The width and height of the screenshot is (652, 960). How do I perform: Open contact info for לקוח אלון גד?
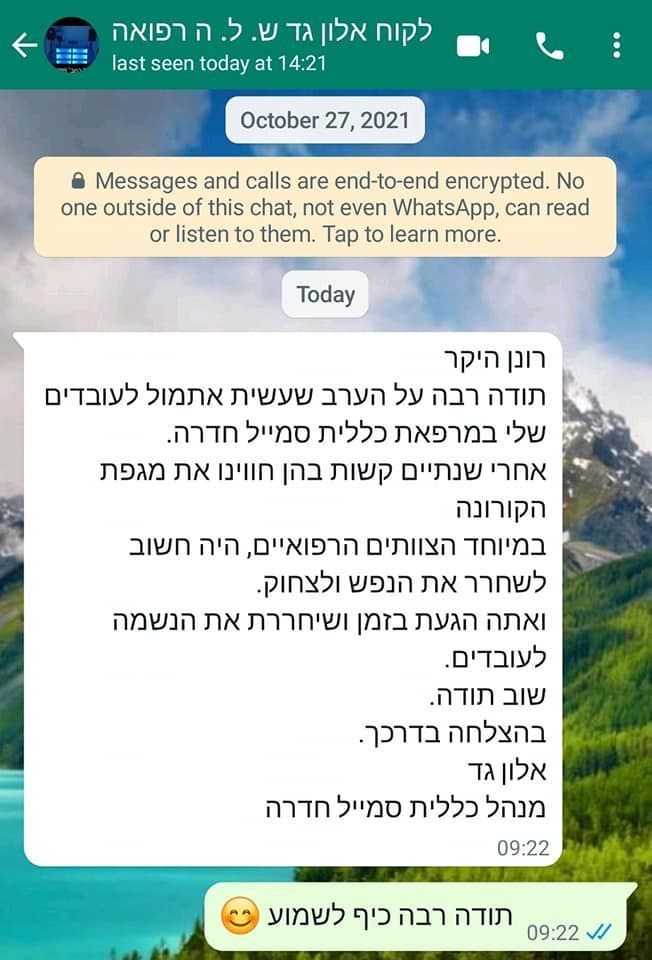point(270,43)
